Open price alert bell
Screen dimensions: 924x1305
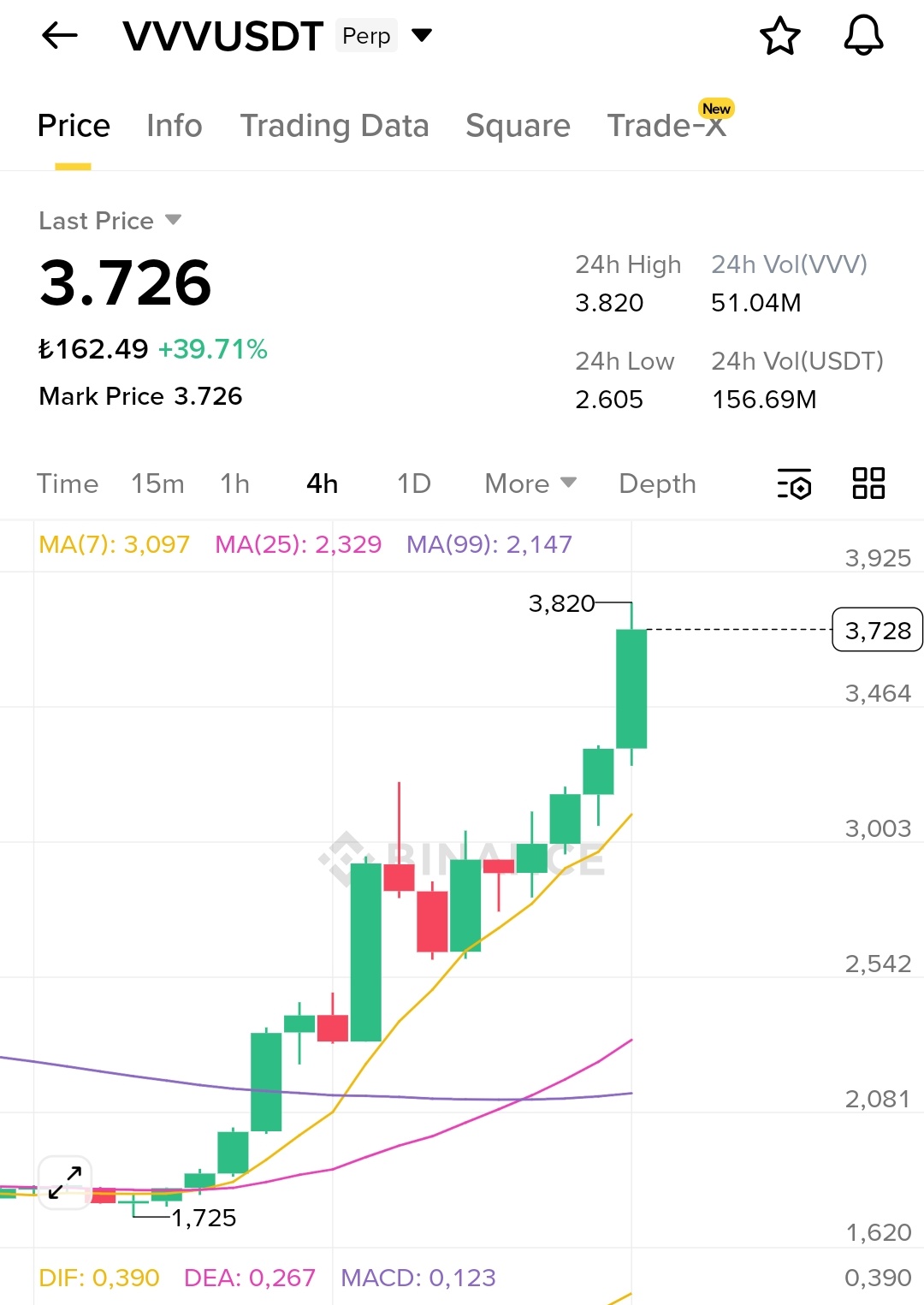863,36
